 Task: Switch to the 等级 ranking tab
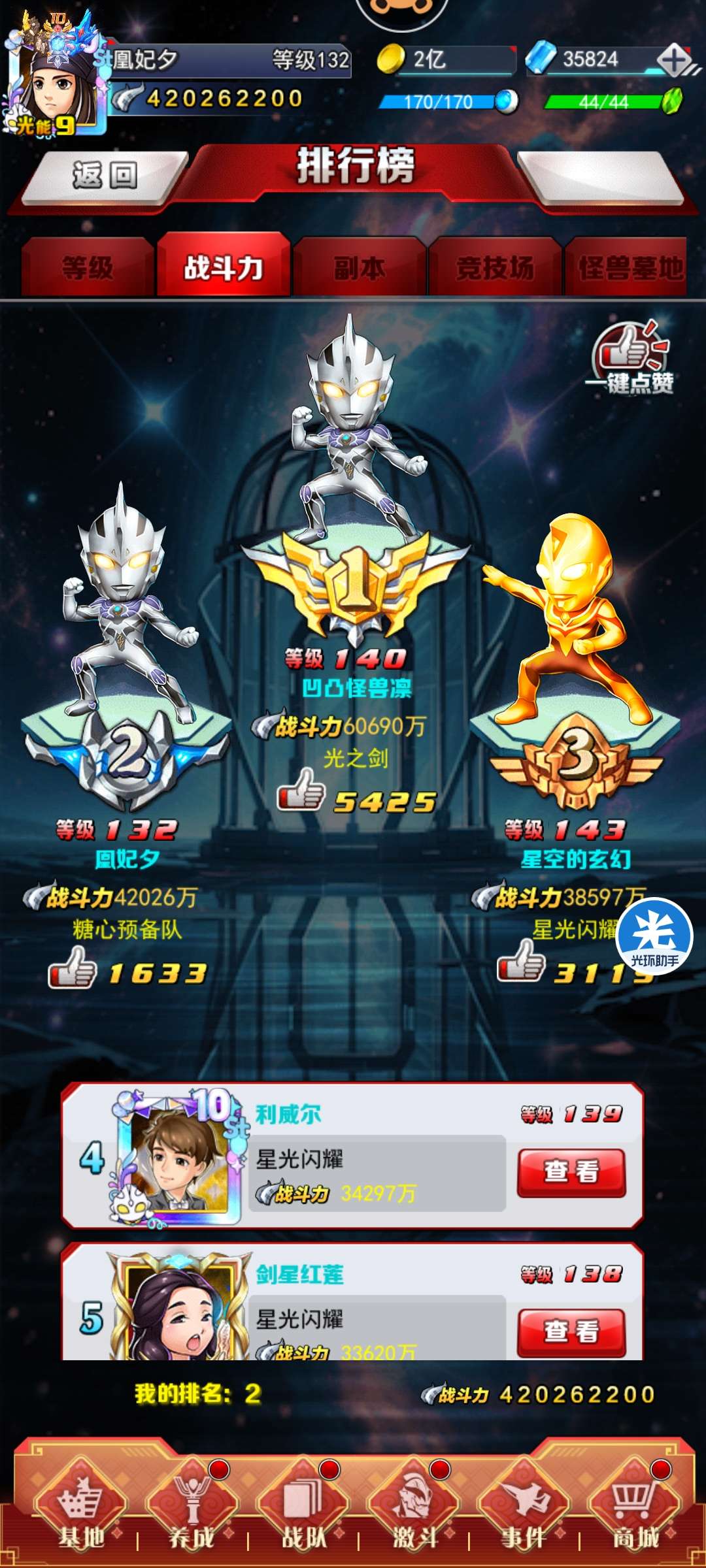(x=88, y=268)
